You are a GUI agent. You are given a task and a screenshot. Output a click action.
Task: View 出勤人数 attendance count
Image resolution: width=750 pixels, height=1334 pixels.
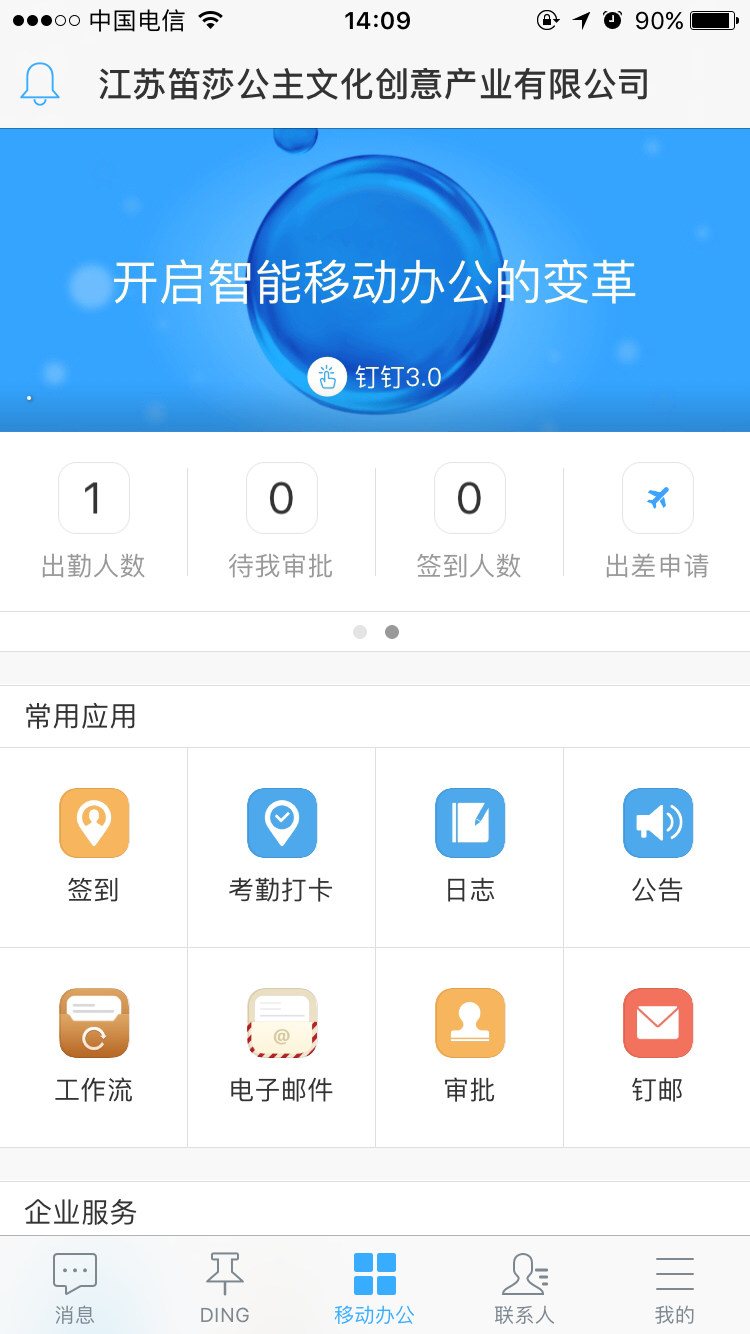[x=94, y=521]
